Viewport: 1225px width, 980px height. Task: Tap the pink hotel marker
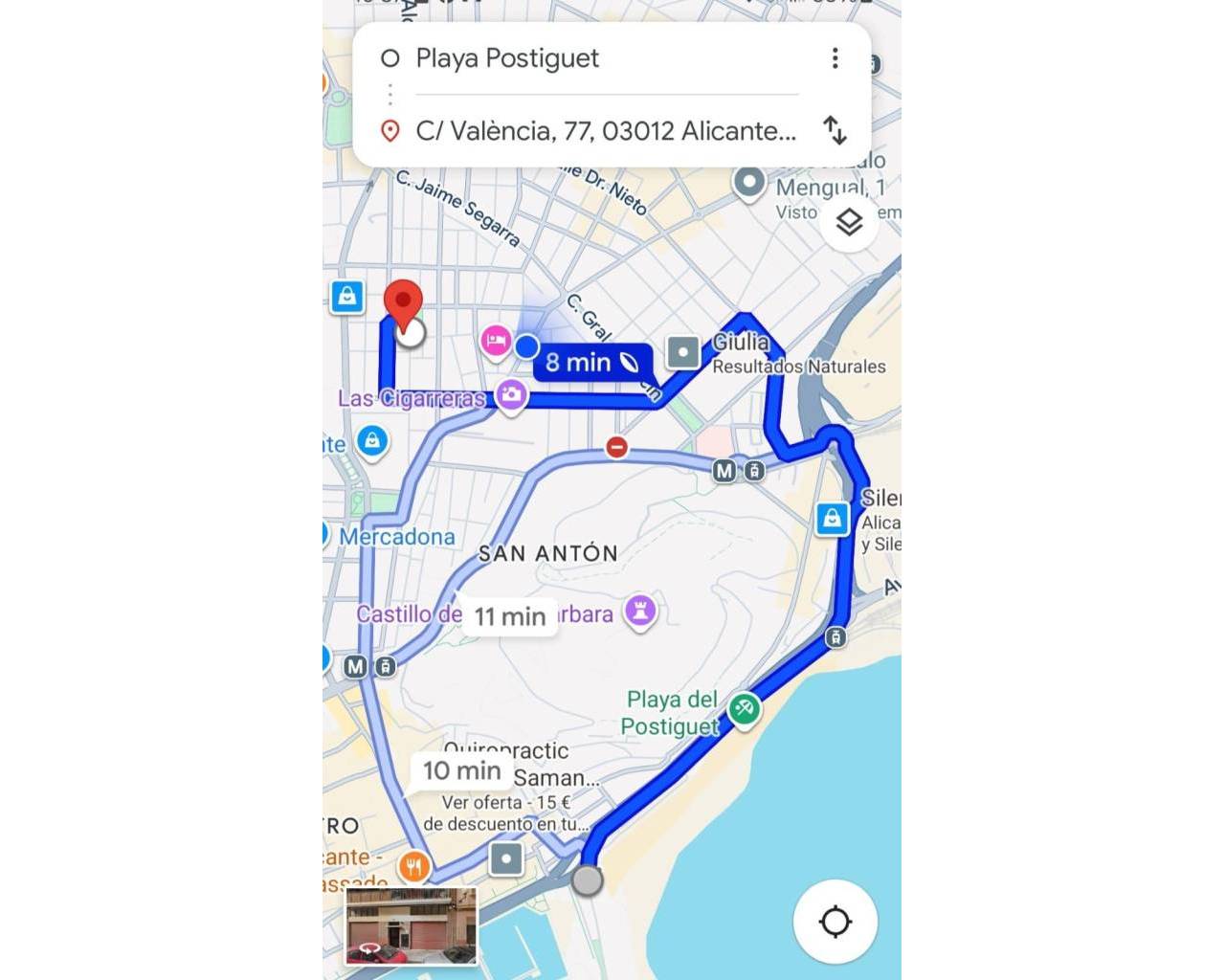coord(495,340)
